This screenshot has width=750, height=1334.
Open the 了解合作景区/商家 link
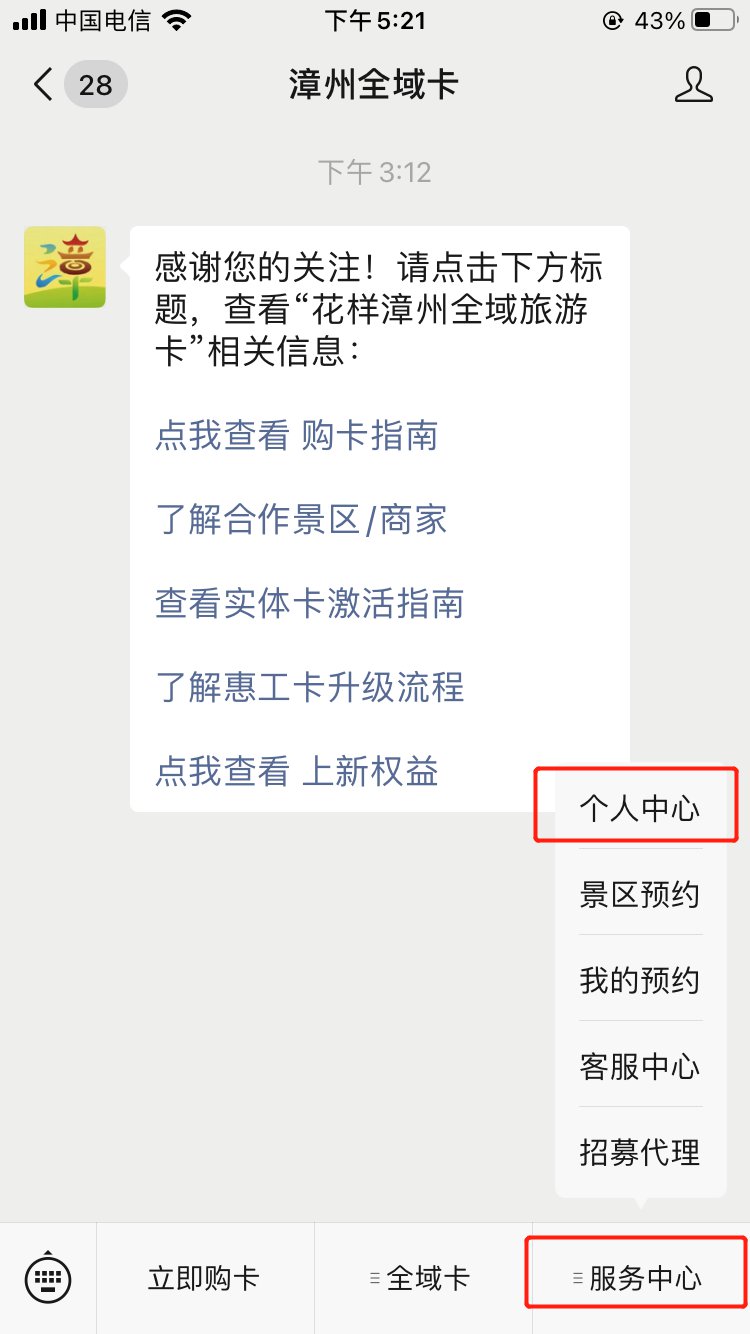[x=301, y=520]
